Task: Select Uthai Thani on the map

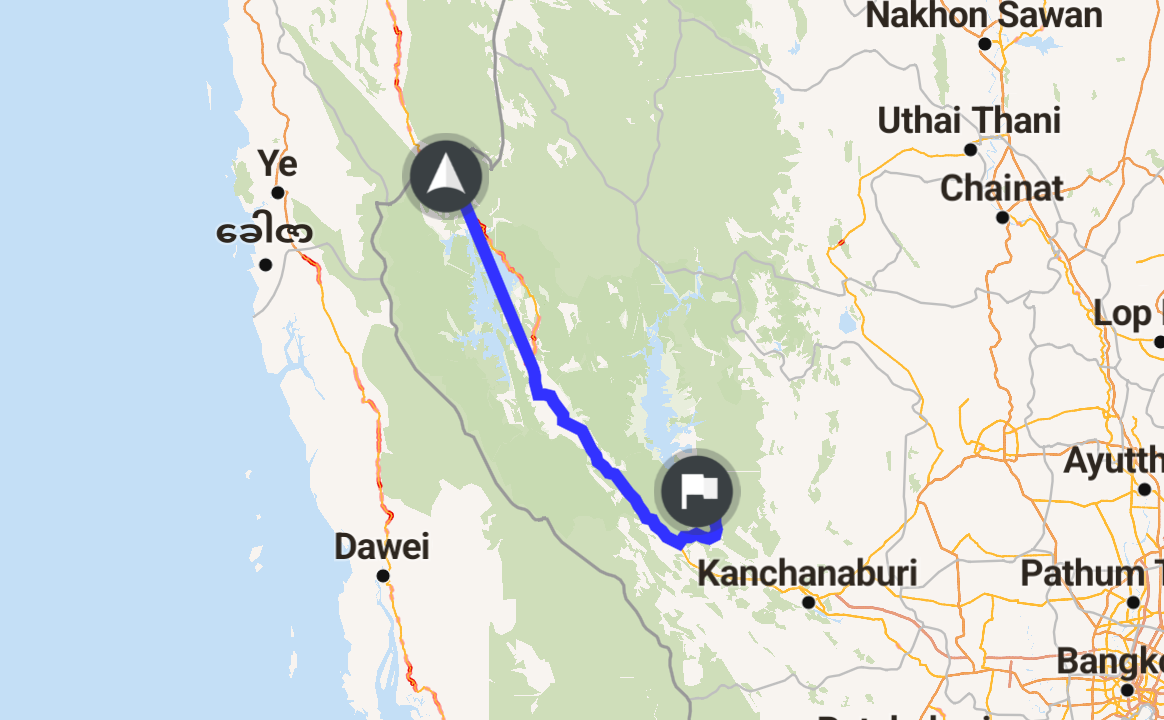Action: (968, 122)
